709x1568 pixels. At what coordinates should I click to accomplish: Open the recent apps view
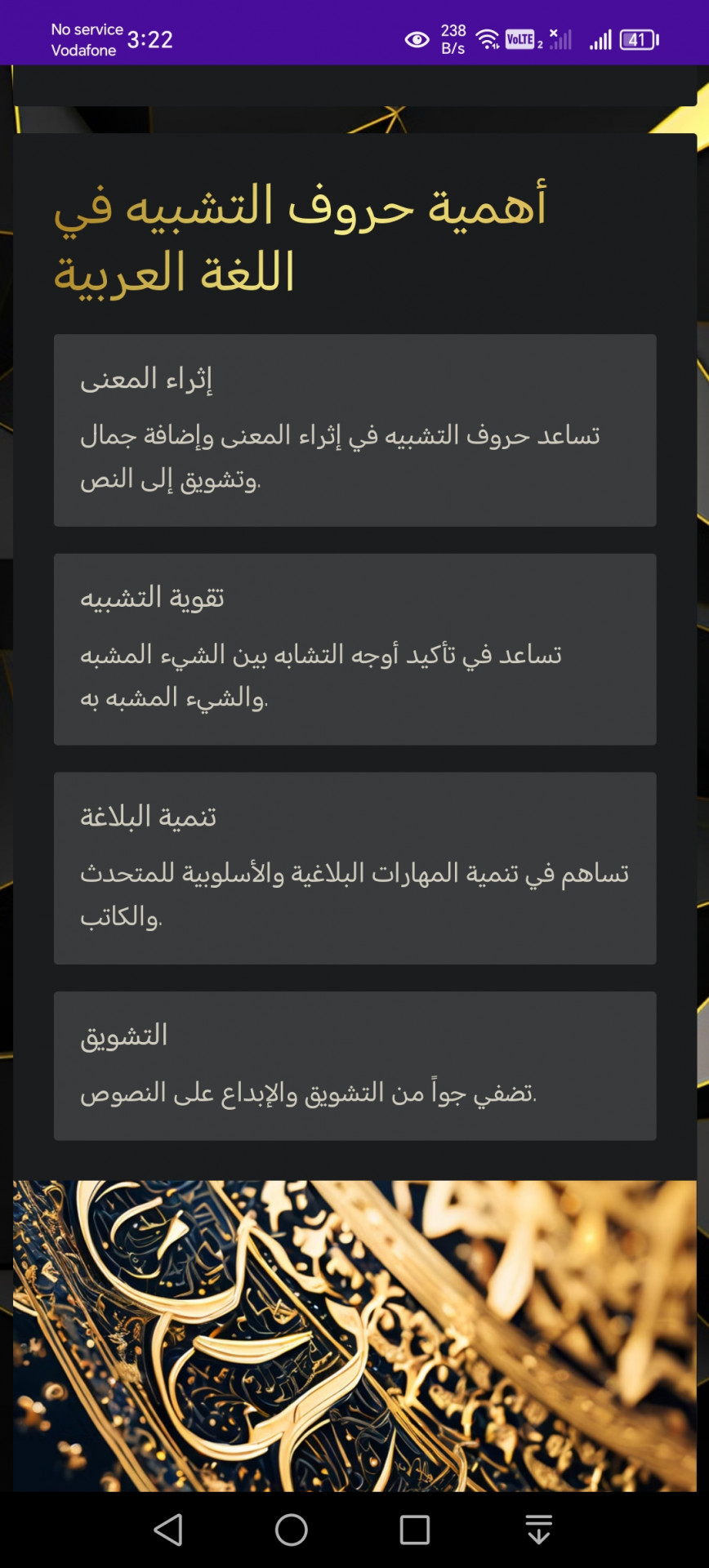[x=415, y=1530]
